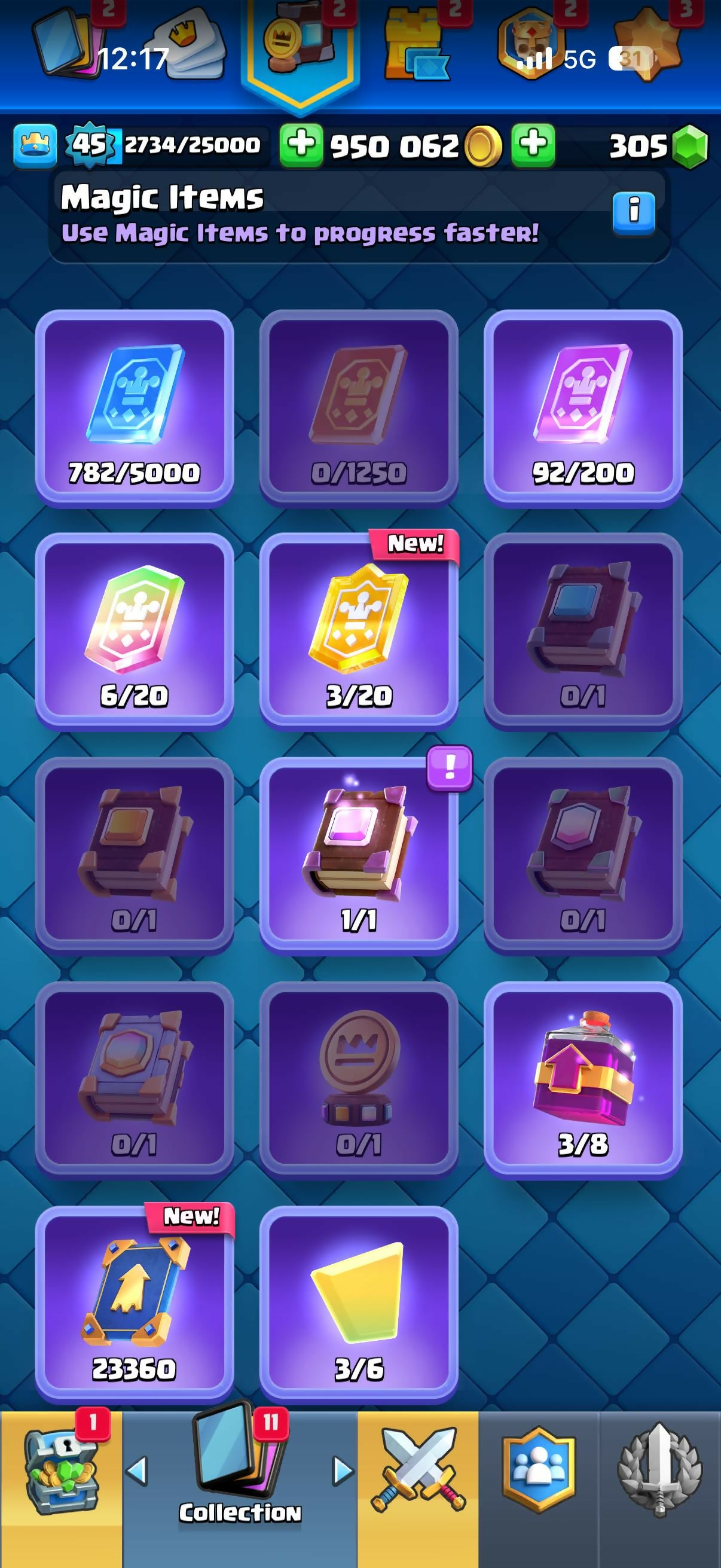721x1568 pixels.
Task: Select the blue wild card 782/5000
Action: click(x=135, y=408)
